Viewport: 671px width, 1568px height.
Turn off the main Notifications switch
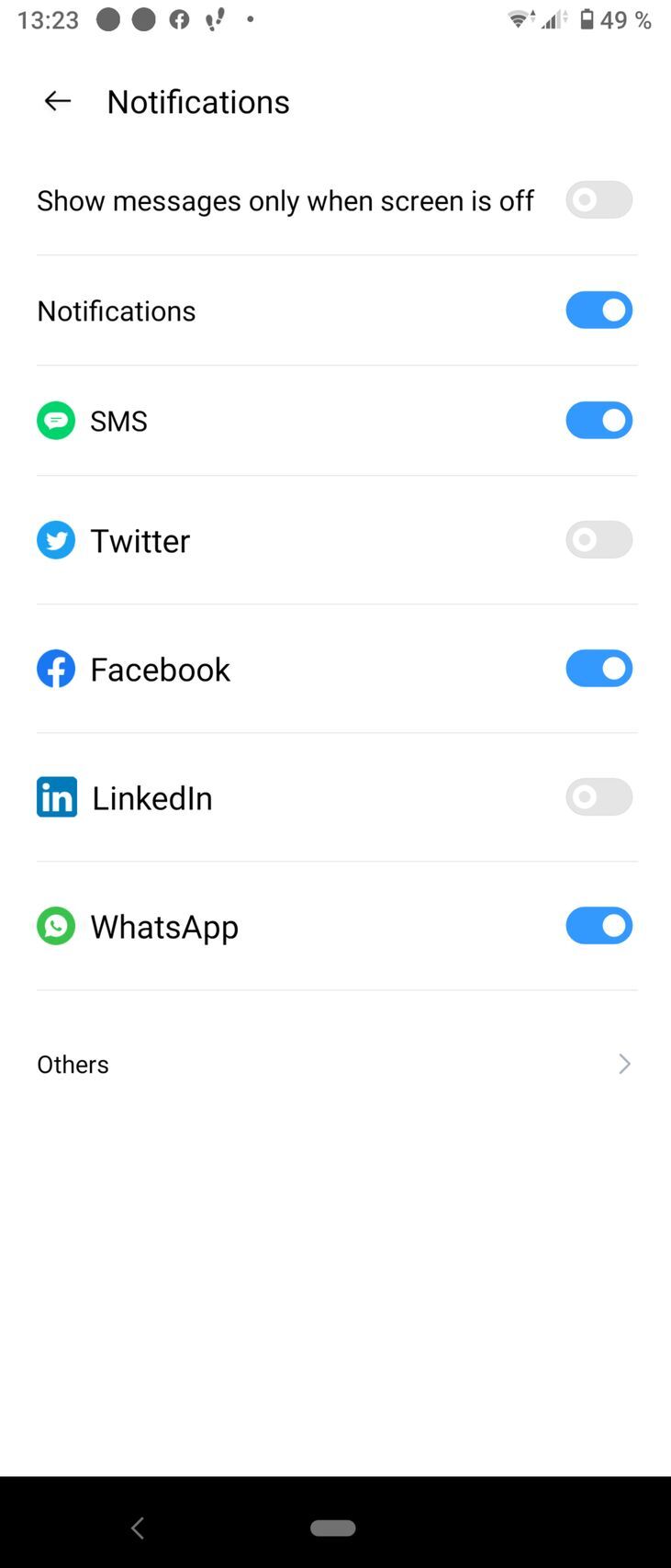[598, 310]
